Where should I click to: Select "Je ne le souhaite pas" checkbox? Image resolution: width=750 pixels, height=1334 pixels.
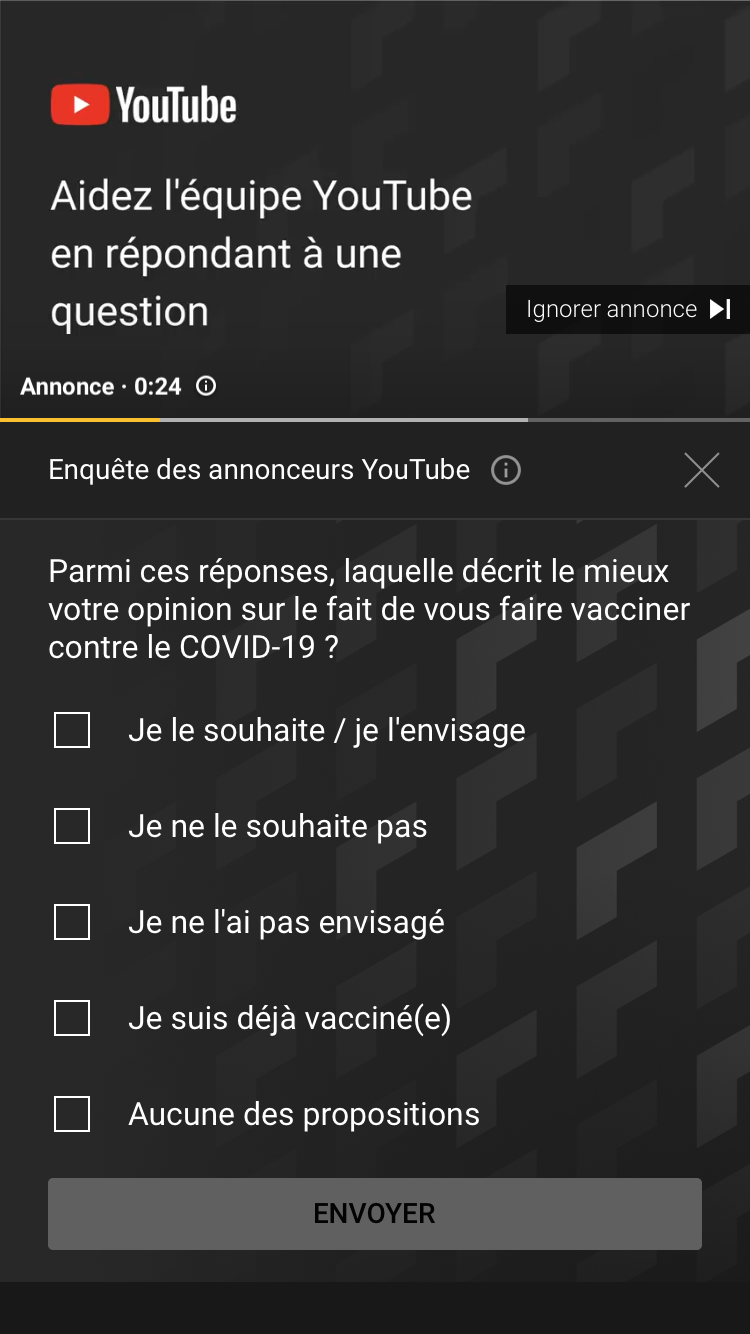coord(72,826)
